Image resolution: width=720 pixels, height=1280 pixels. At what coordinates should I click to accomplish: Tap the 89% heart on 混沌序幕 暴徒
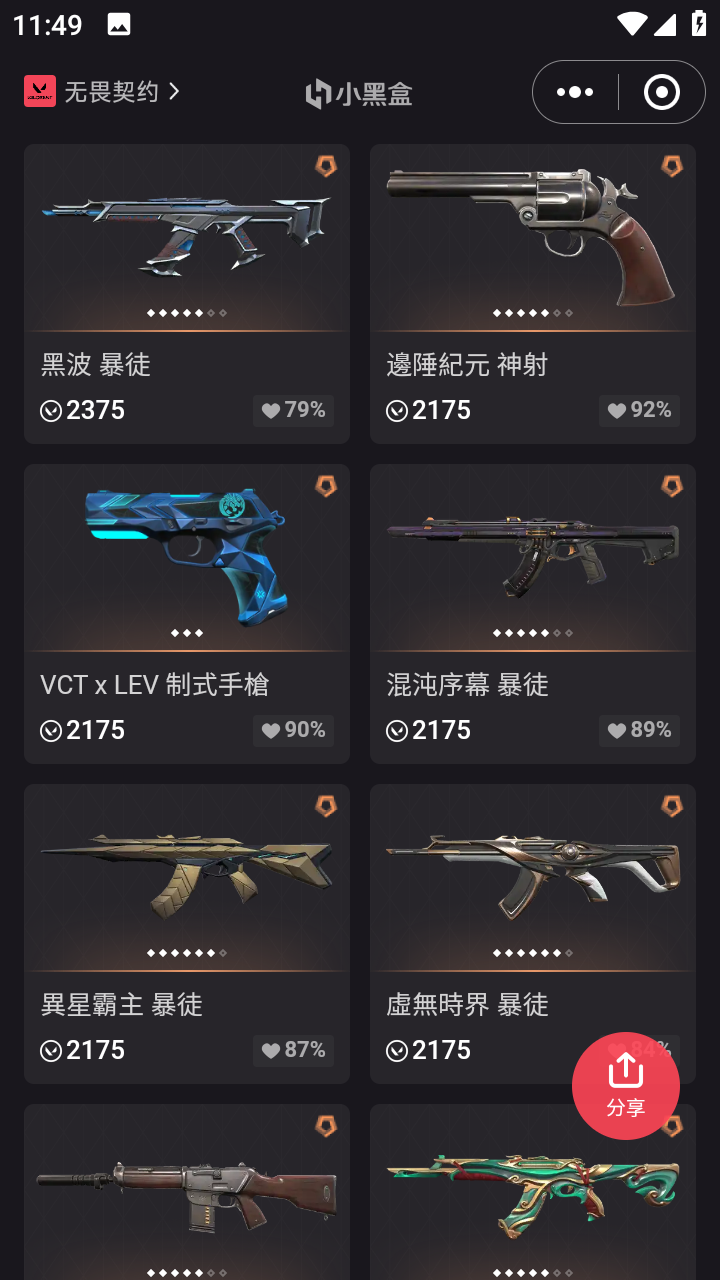[x=639, y=730]
